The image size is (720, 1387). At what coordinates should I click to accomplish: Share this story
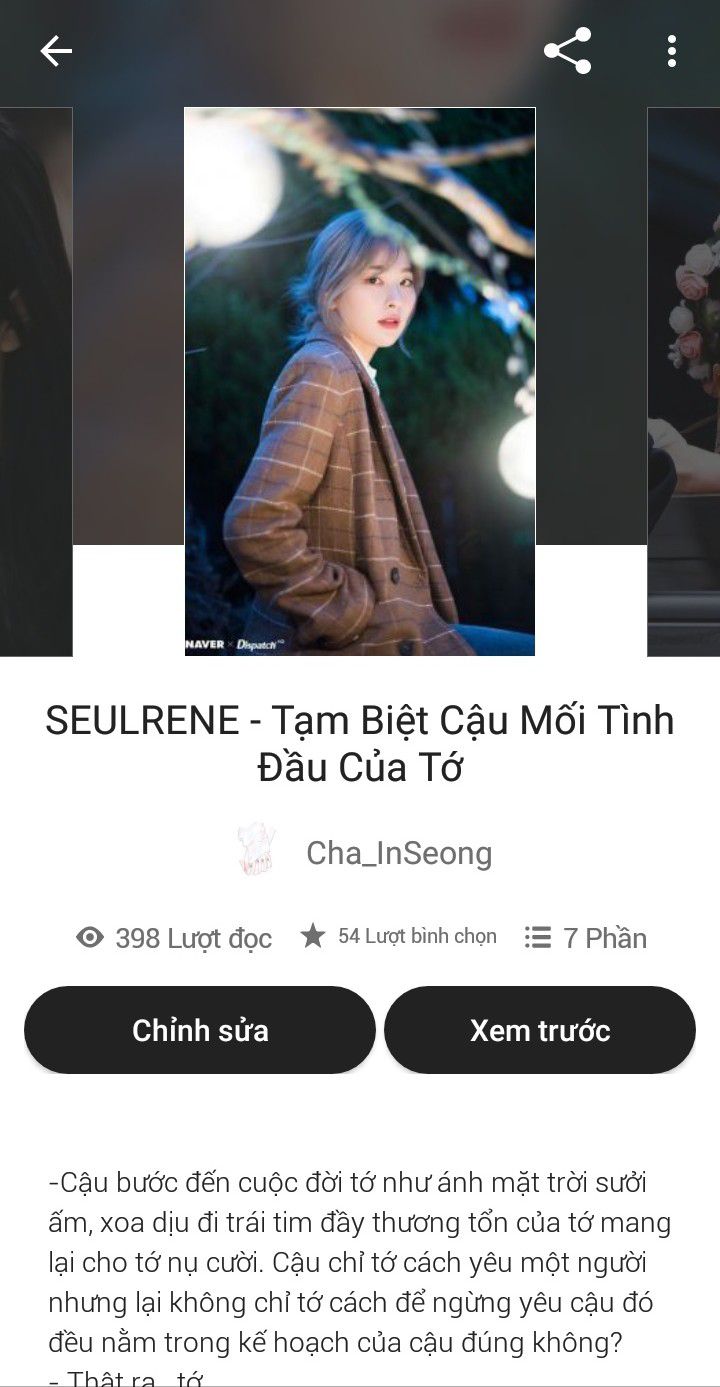[567, 51]
